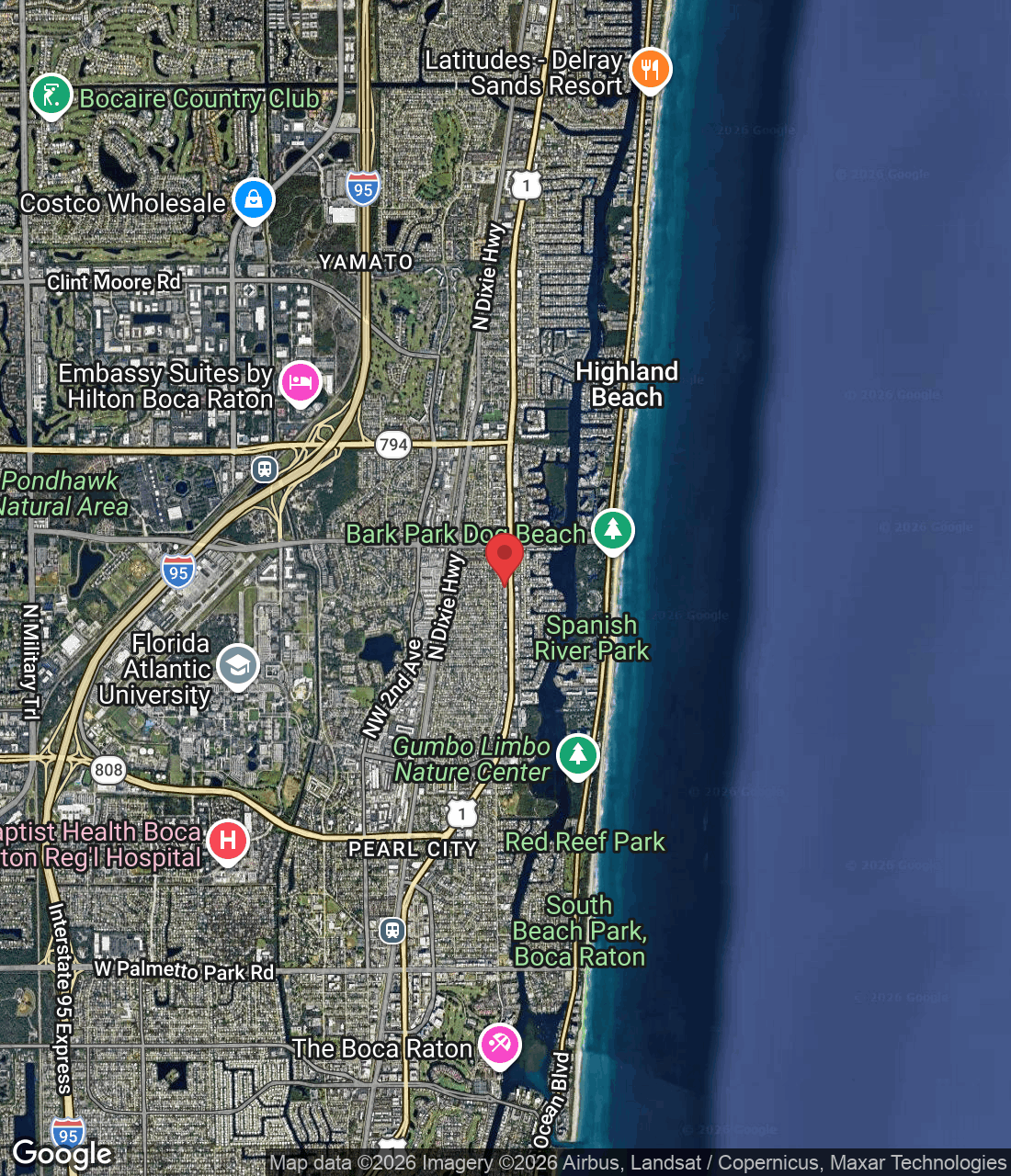Click the US 1 shield above Pearl City
The width and height of the screenshot is (1011, 1176).
(x=462, y=812)
